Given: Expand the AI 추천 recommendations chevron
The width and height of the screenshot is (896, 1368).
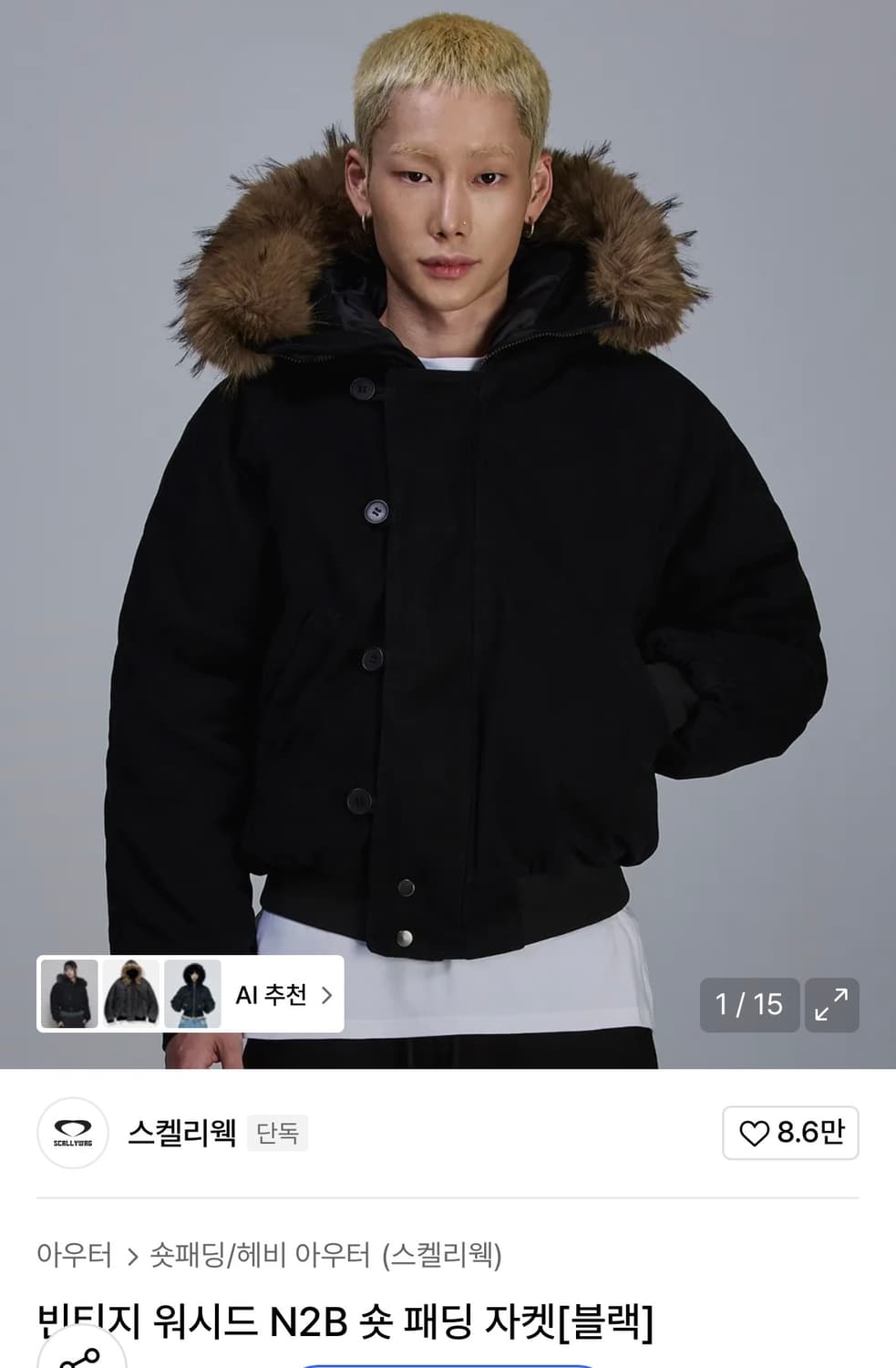Looking at the screenshot, I should tap(327, 996).
